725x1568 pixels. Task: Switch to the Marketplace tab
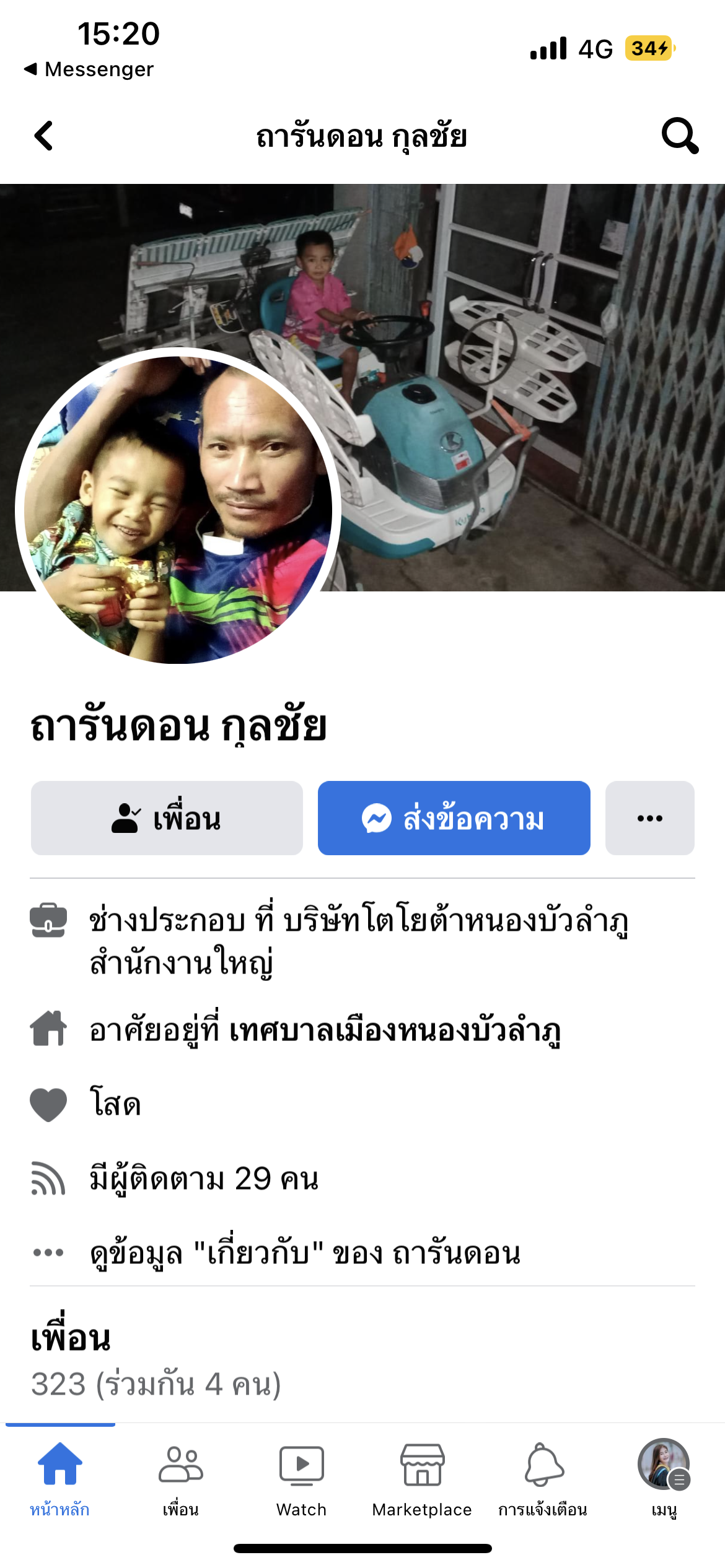coord(422,1477)
